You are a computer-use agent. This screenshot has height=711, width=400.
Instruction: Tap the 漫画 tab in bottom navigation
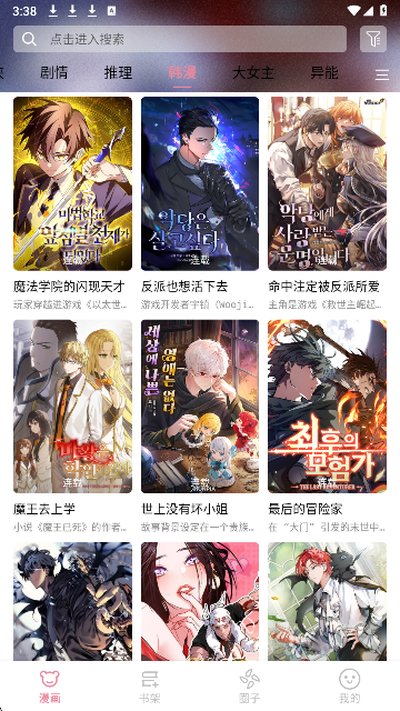pos(50,686)
